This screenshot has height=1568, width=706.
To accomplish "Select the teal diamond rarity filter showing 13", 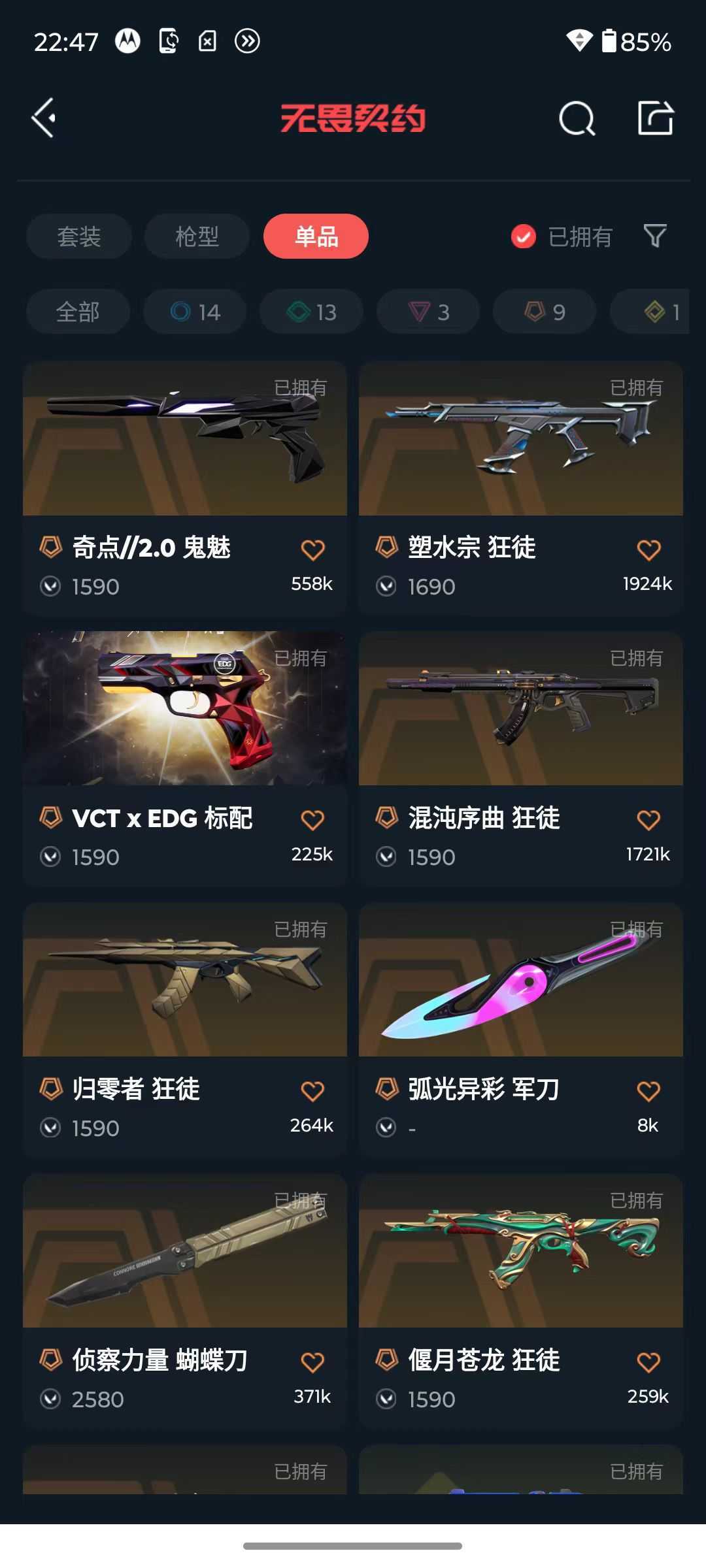I will [x=310, y=312].
